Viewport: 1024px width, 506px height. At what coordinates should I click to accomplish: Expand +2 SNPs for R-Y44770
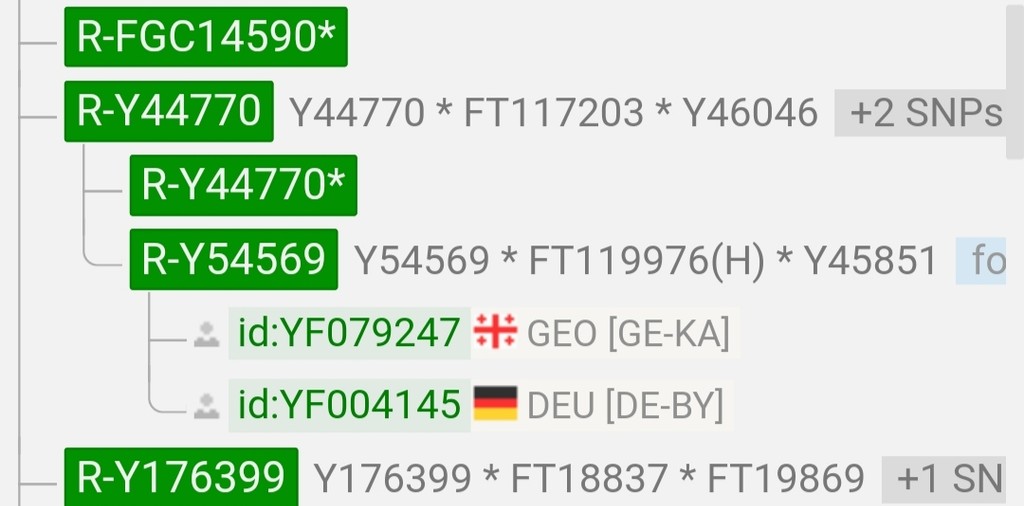pyautogui.click(x=921, y=113)
